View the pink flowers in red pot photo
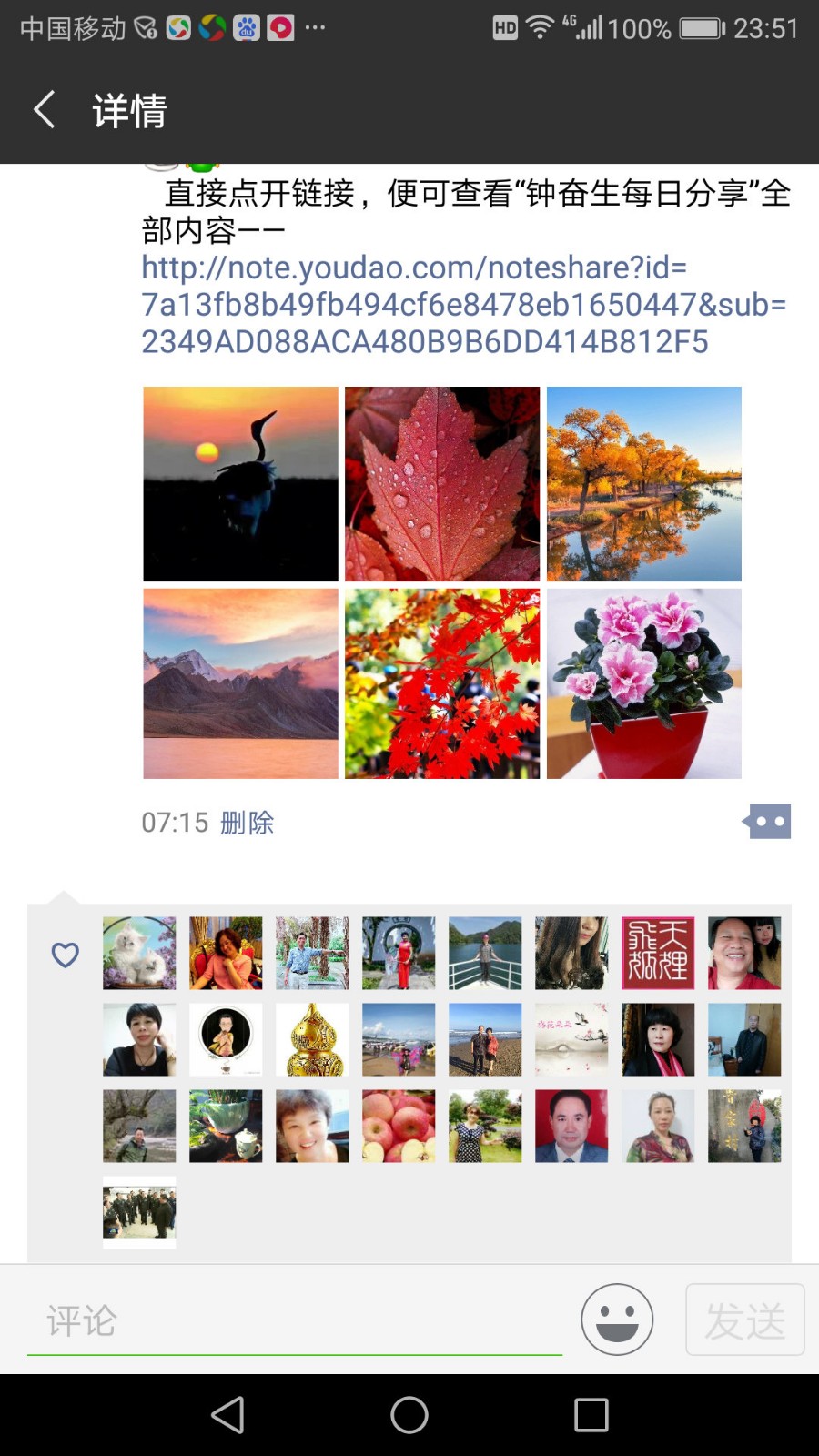 (x=644, y=683)
